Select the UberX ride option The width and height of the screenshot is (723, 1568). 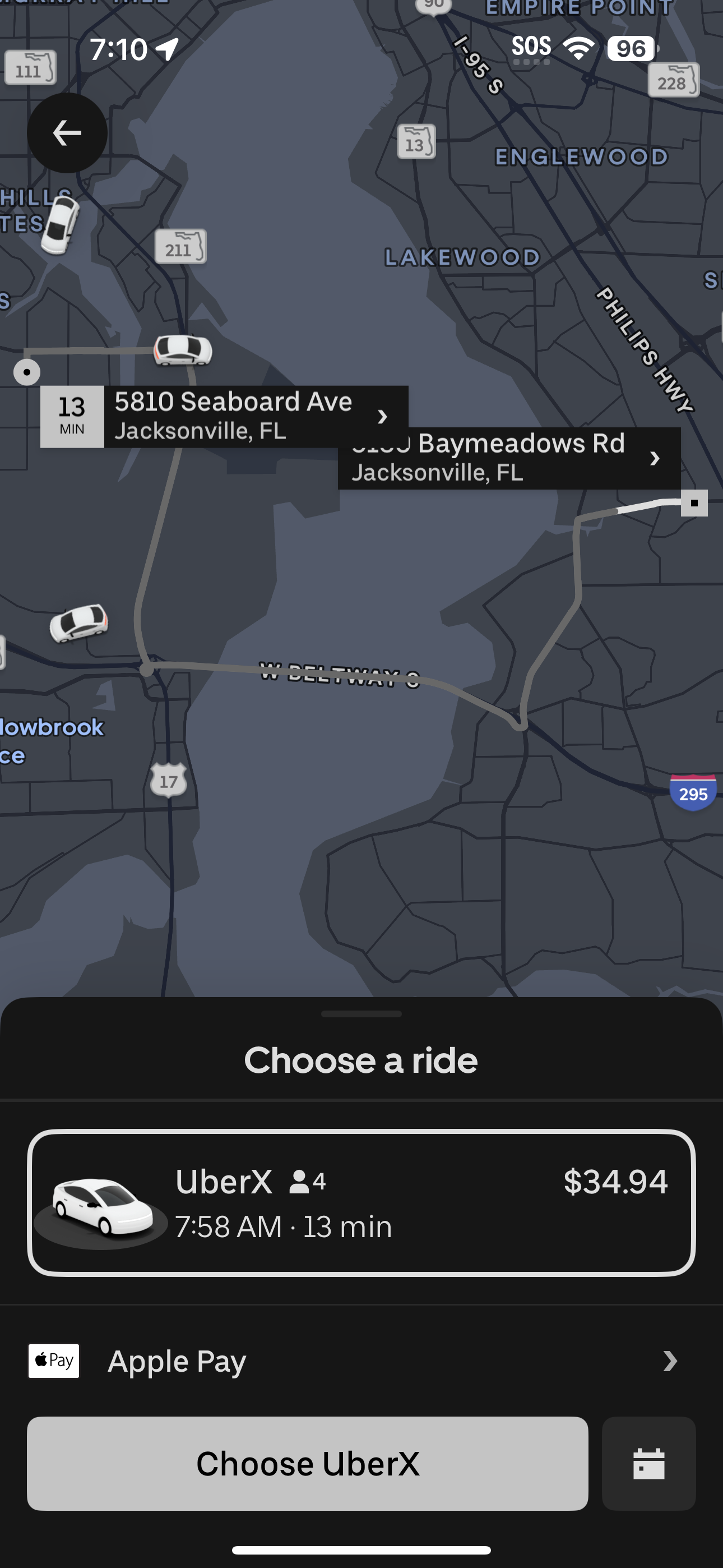point(361,1202)
